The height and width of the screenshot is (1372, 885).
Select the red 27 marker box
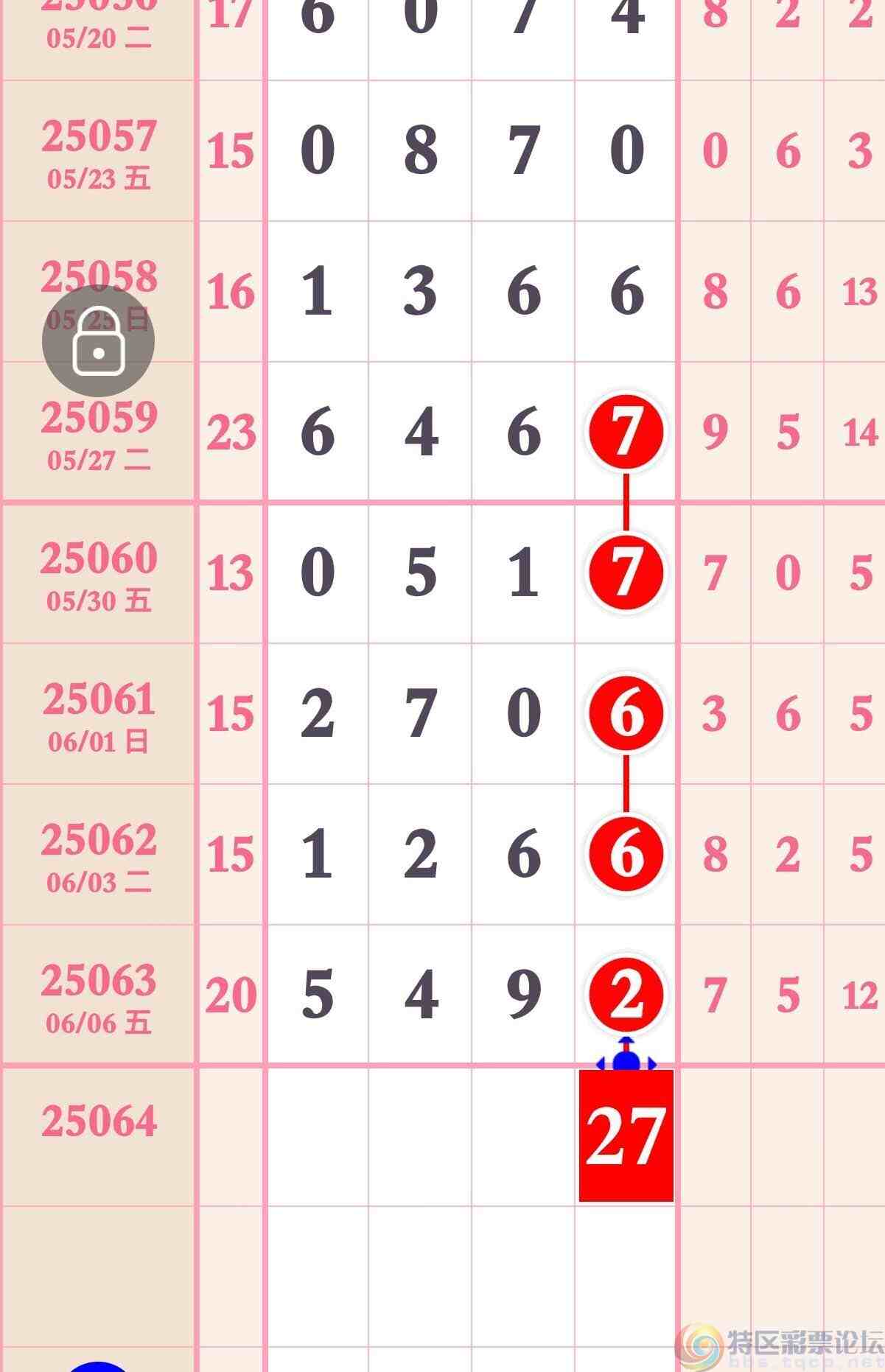[626, 1135]
